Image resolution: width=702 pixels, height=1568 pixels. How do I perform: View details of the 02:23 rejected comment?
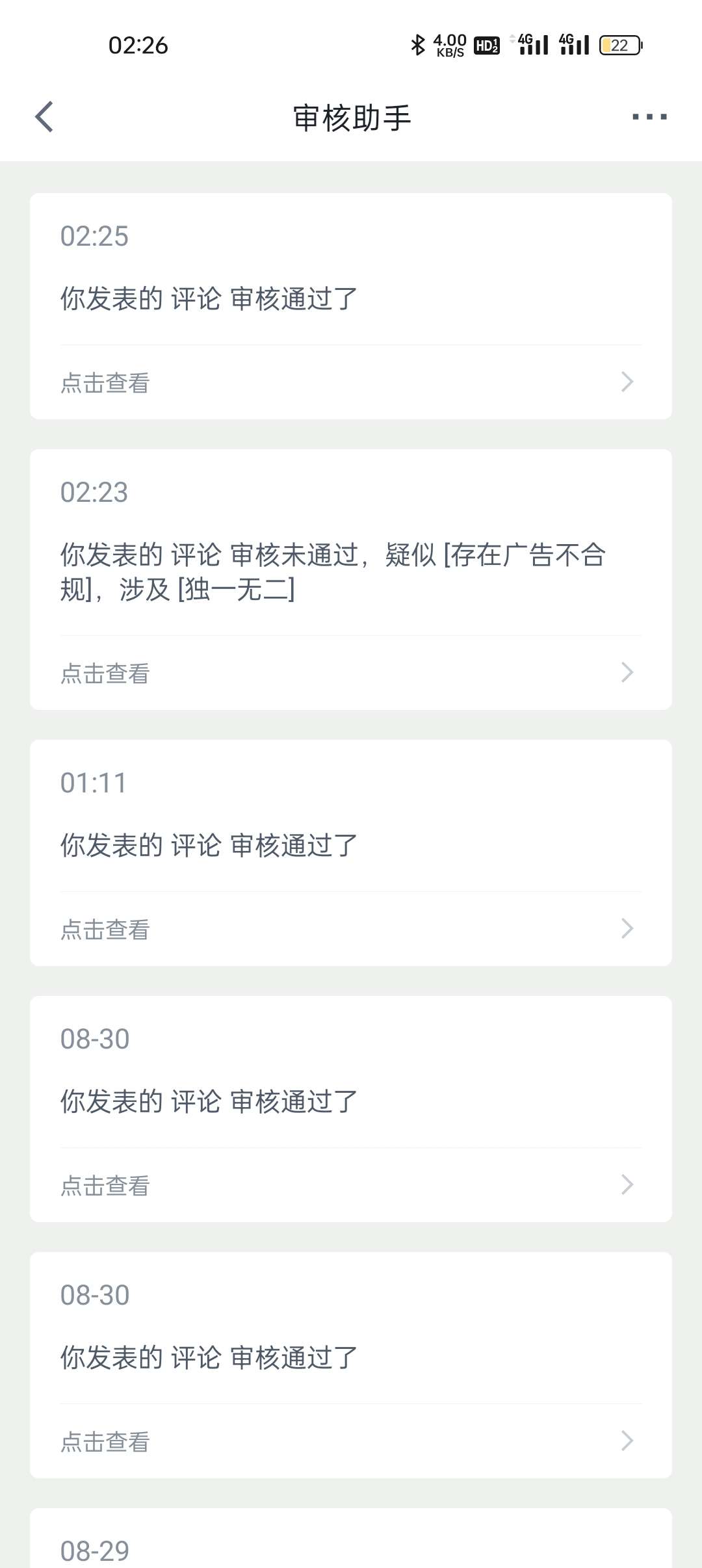point(350,673)
